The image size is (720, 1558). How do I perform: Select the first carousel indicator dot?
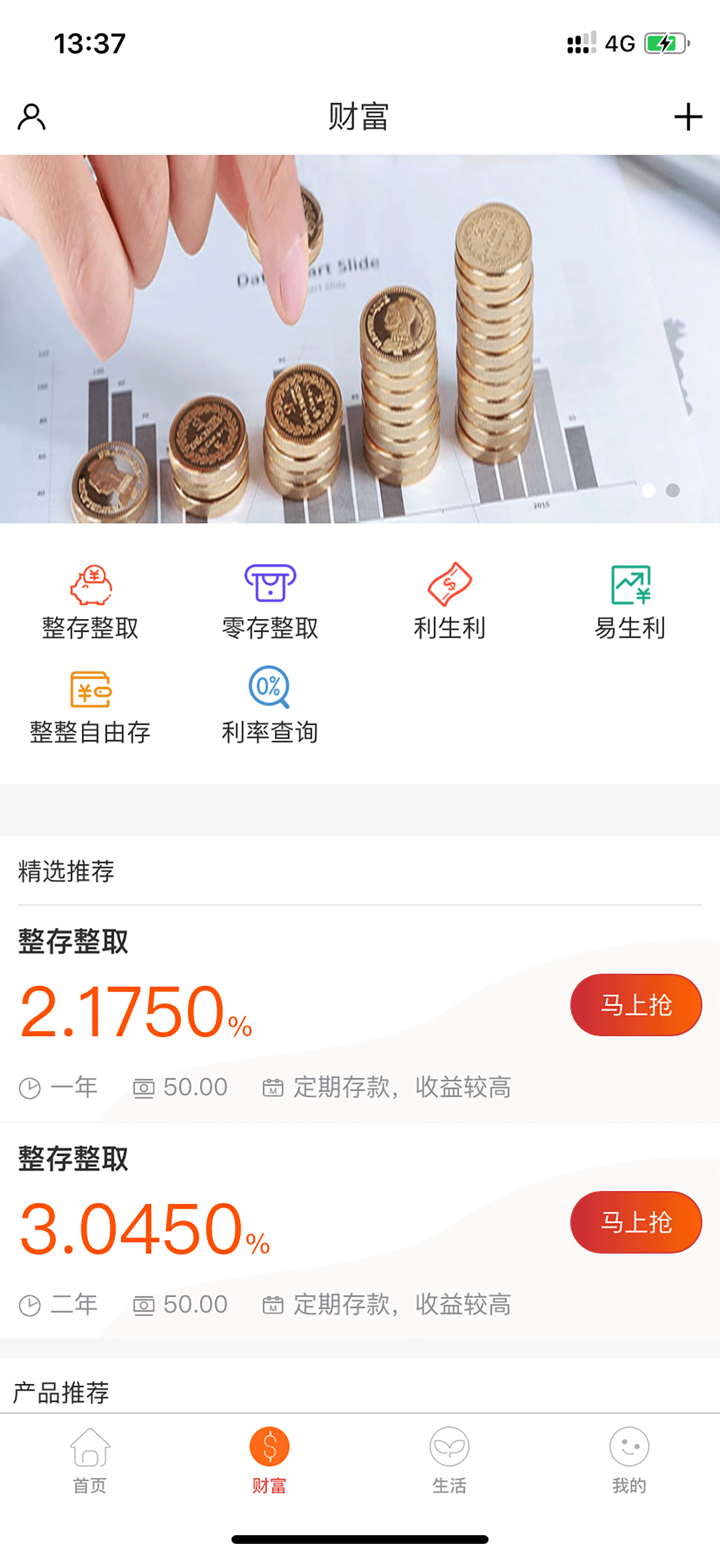[x=647, y=490]
